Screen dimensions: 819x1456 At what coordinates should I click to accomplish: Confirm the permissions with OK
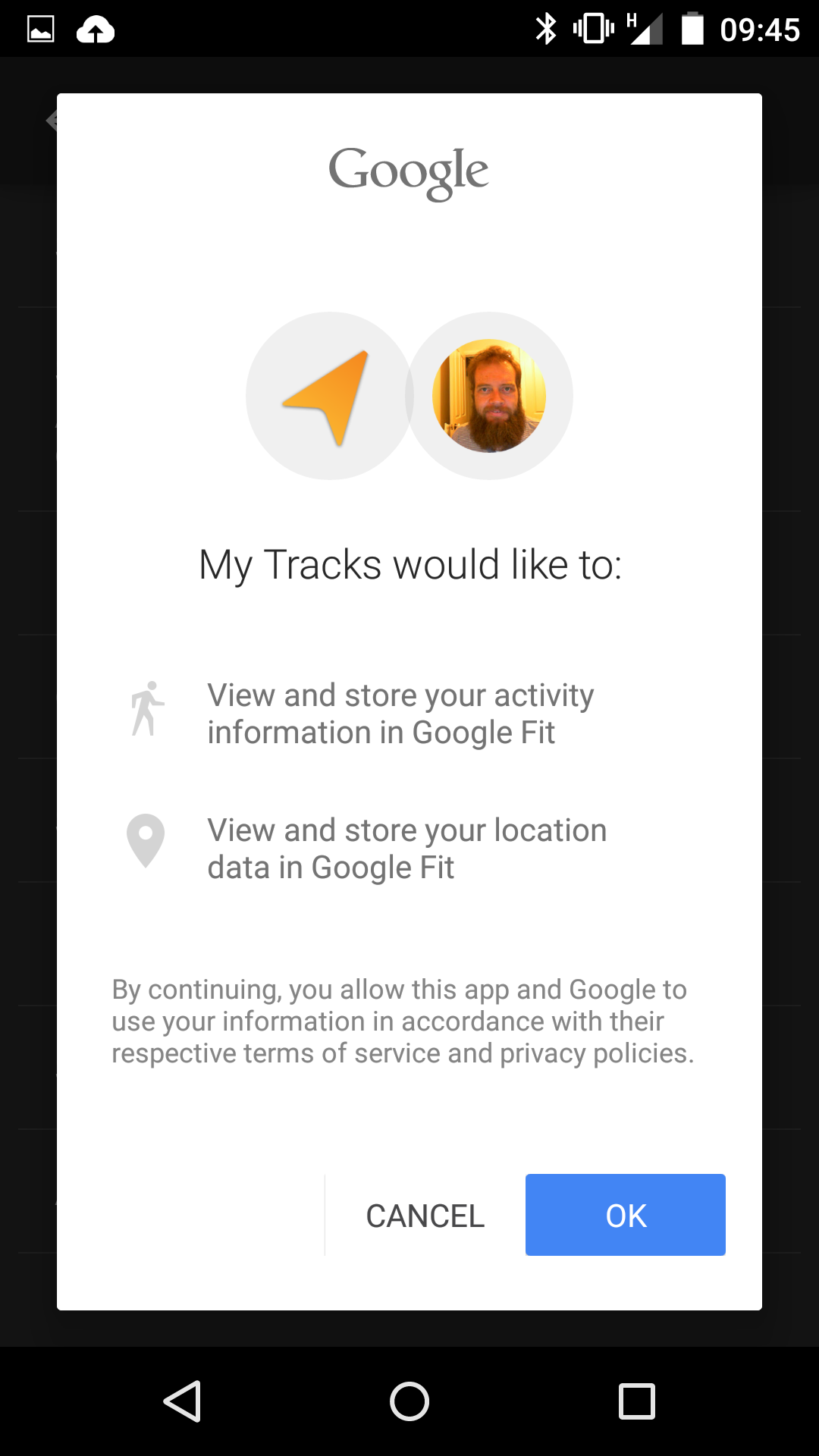click(625, 1215)
